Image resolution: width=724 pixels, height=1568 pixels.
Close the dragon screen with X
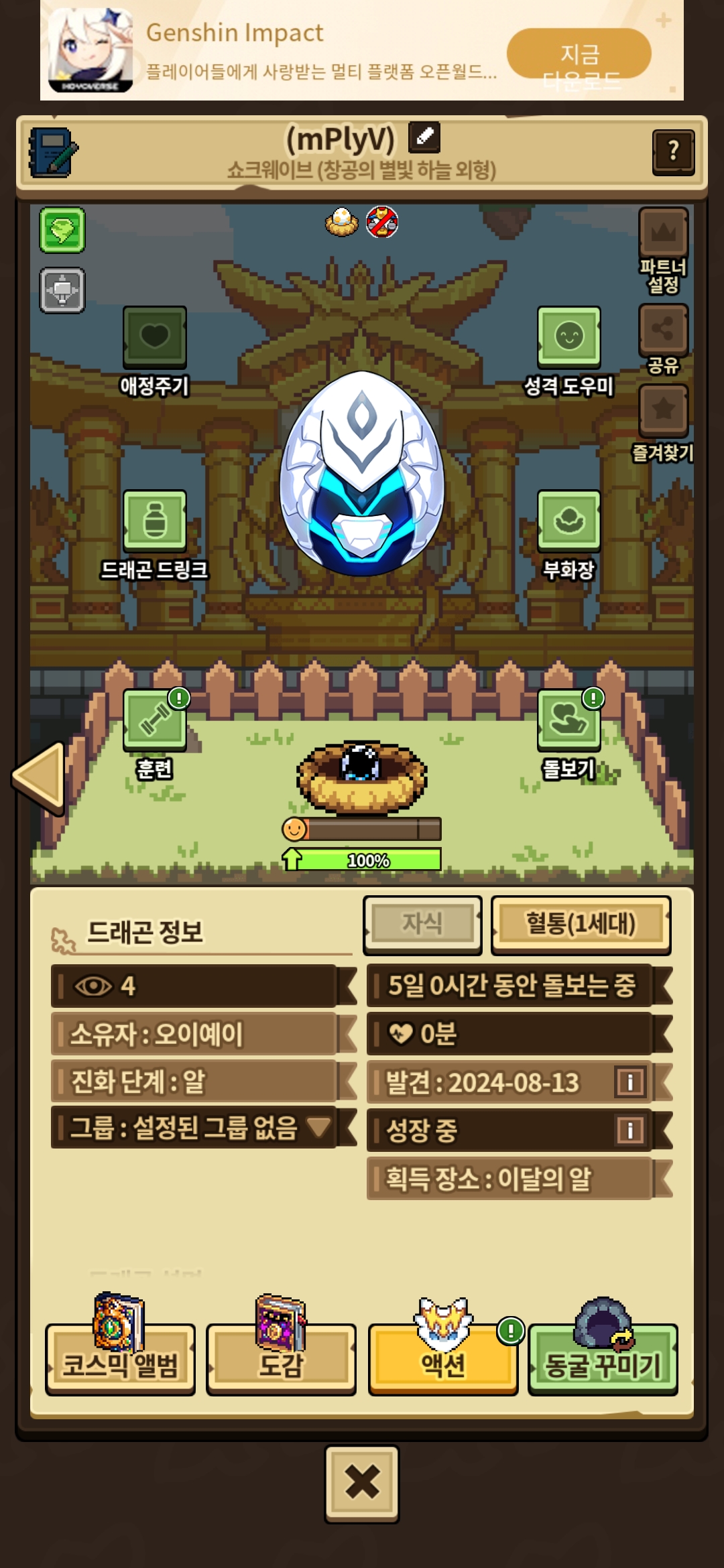click(x=362, y=1482)
